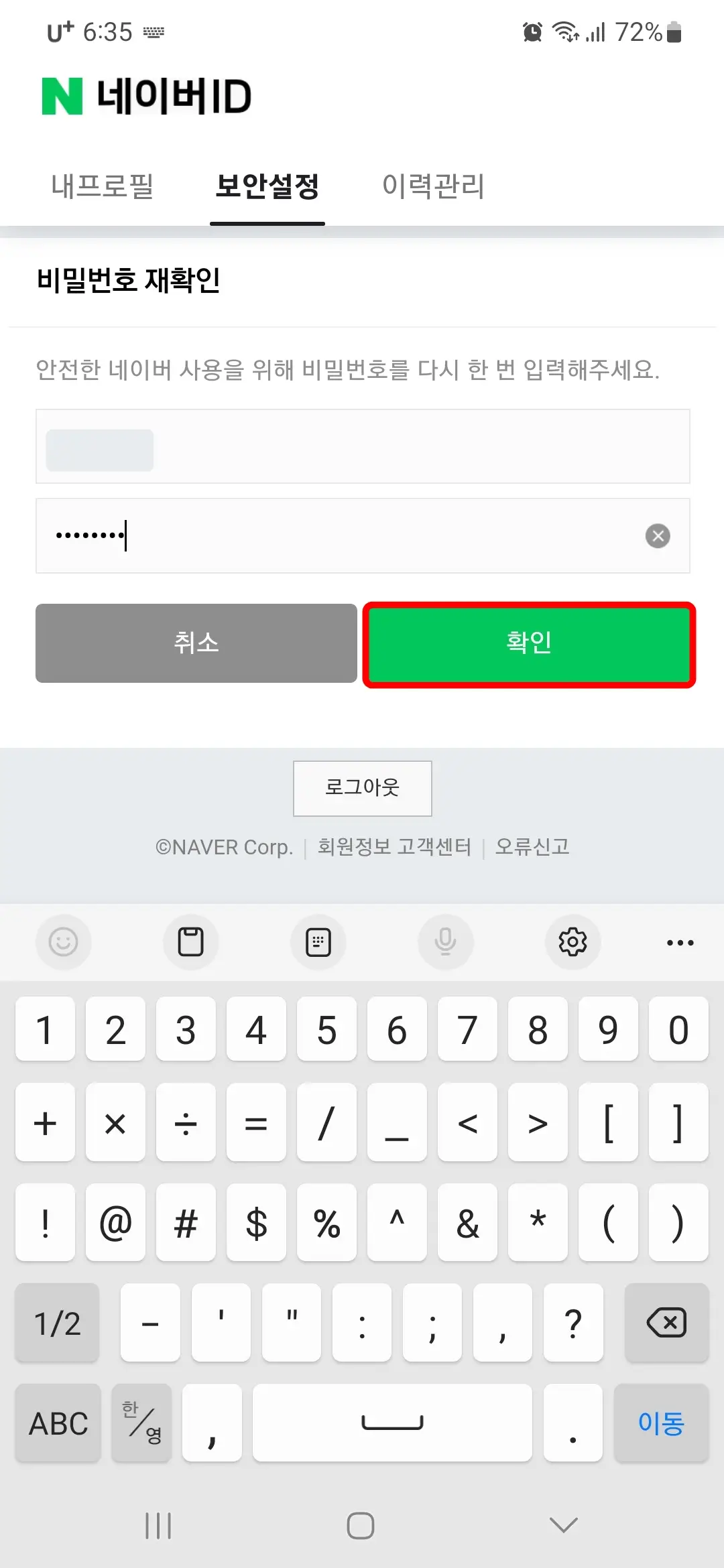Viewport: 724px width, 1568px height.
Task: Toggle to letters with the ABC key
Action: click(58, 1423)
